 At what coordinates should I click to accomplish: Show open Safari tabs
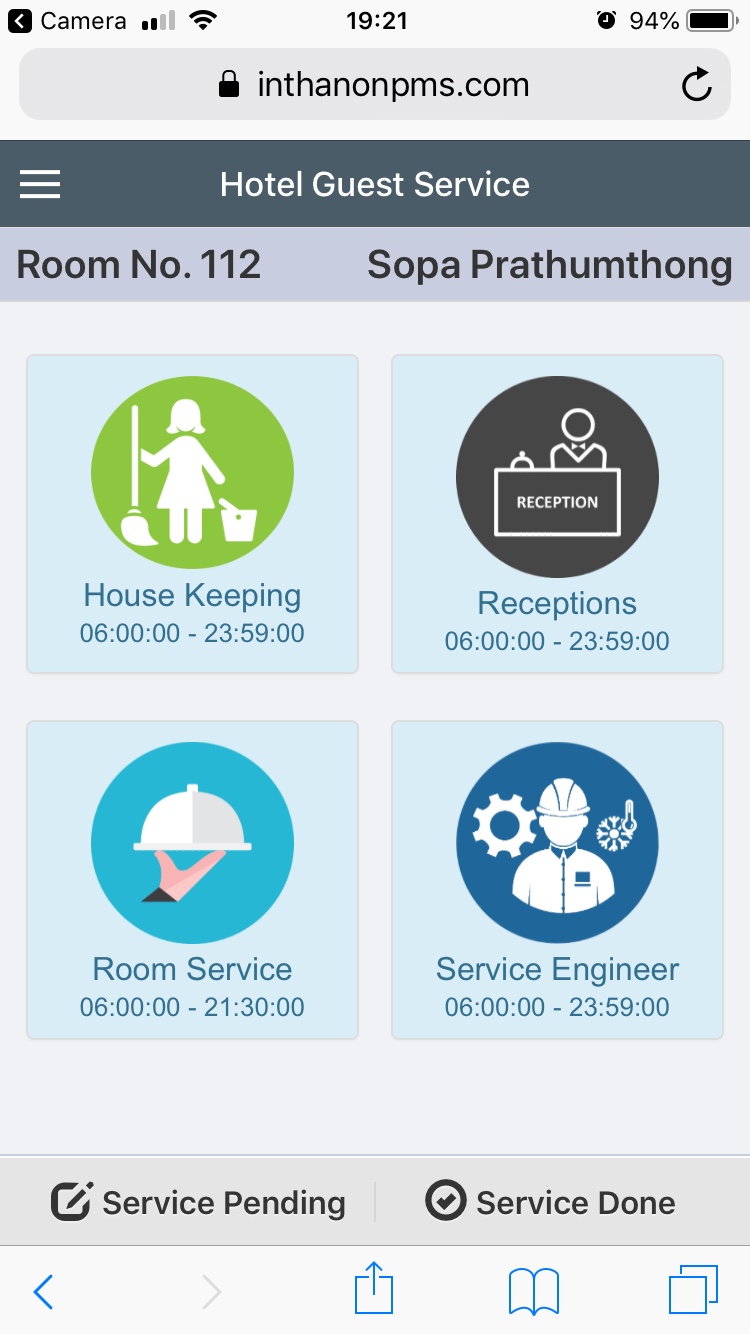[x=693, y=1290]
